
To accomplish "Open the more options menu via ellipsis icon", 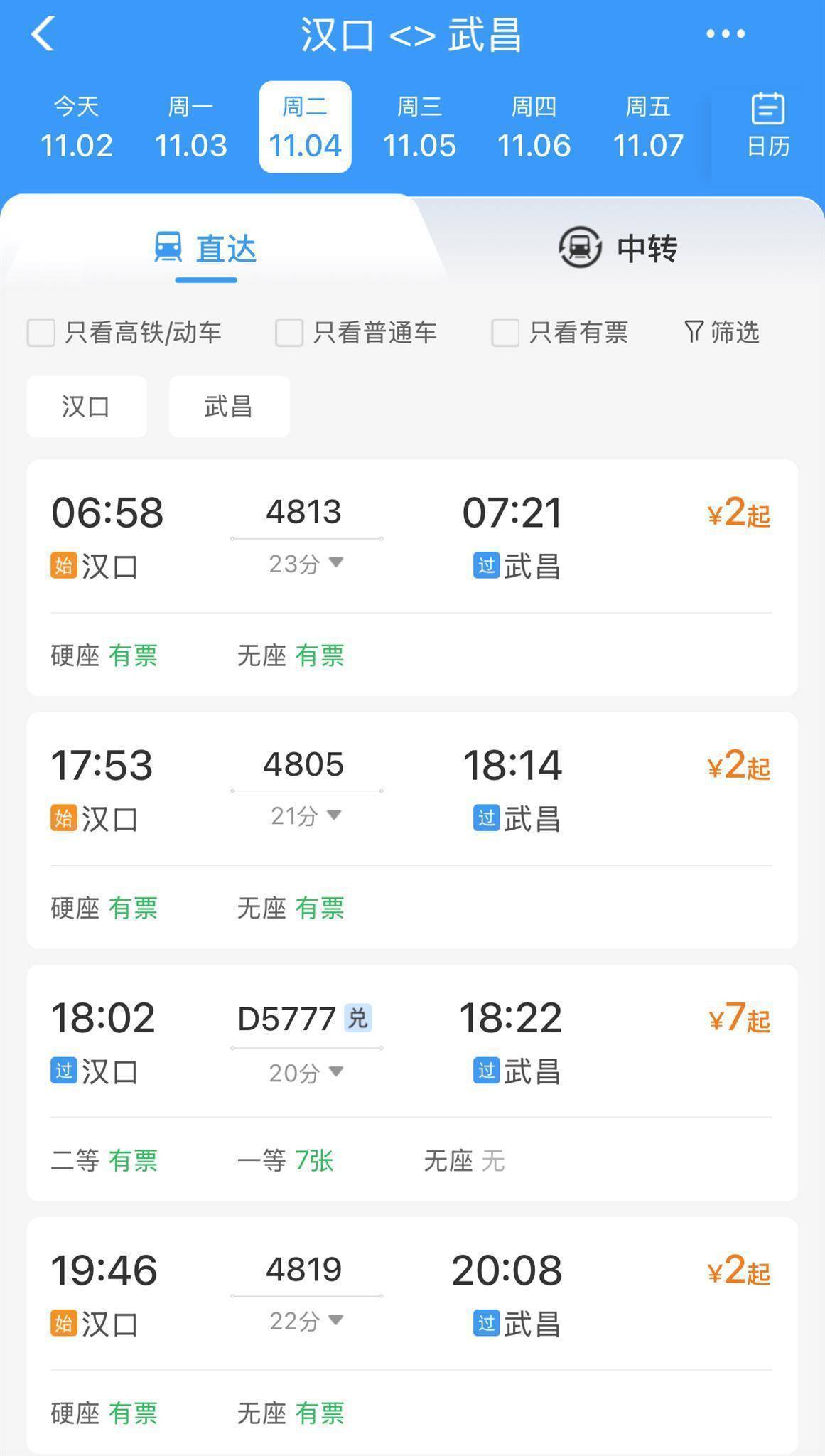I will [726, 33].
